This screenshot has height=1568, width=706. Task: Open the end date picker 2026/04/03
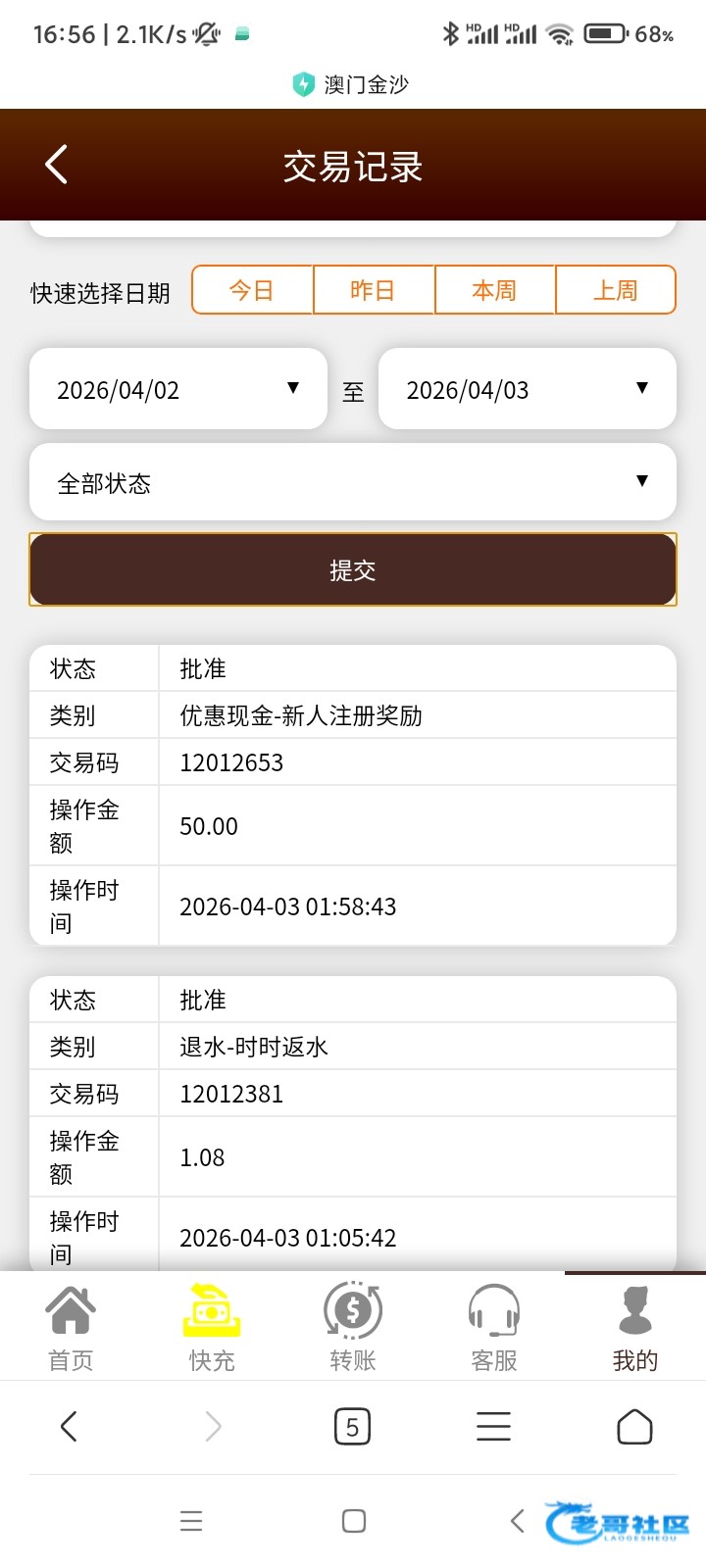click(528, 389)
